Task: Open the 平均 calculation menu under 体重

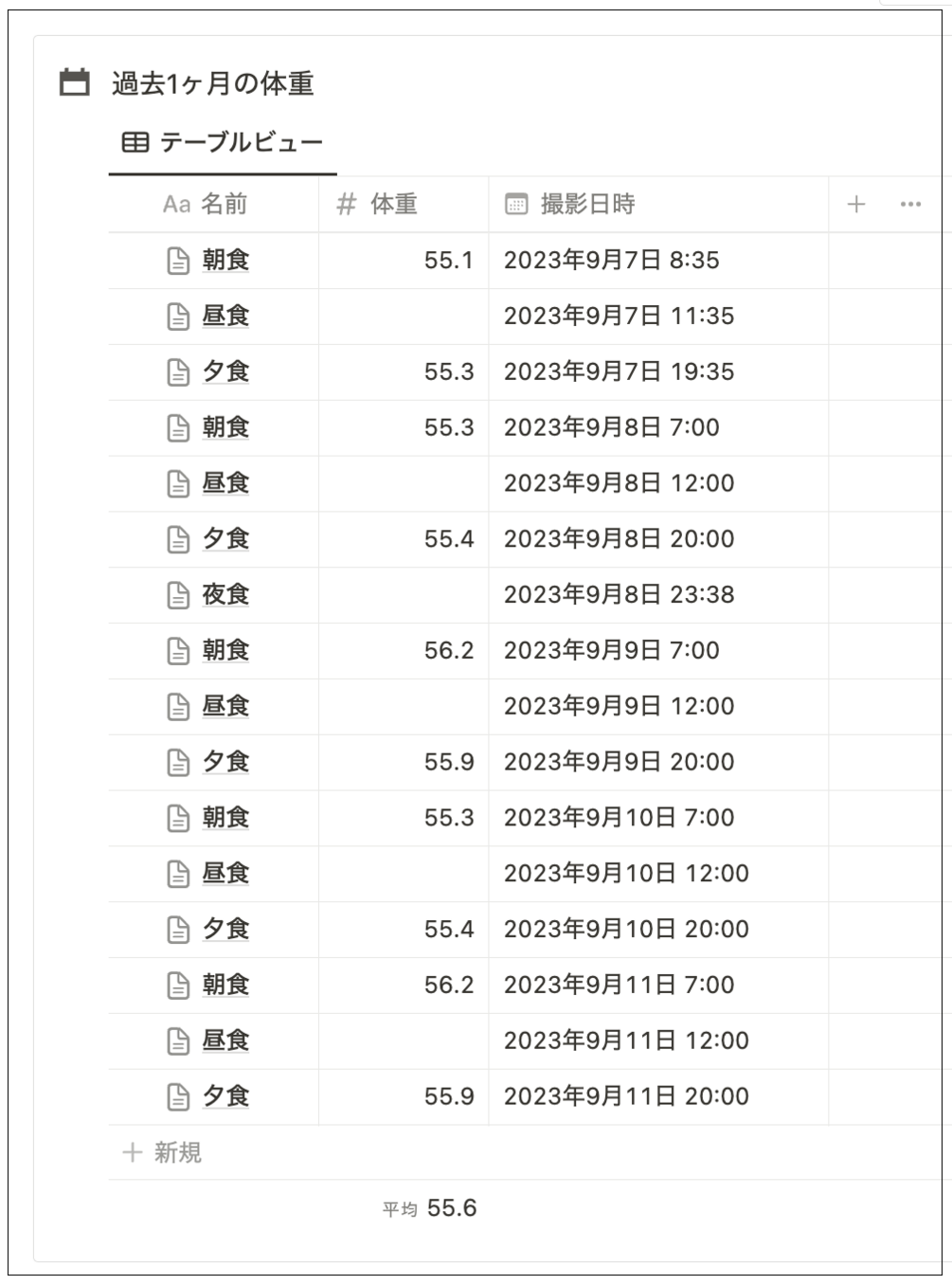Action: pos(429,1208)
